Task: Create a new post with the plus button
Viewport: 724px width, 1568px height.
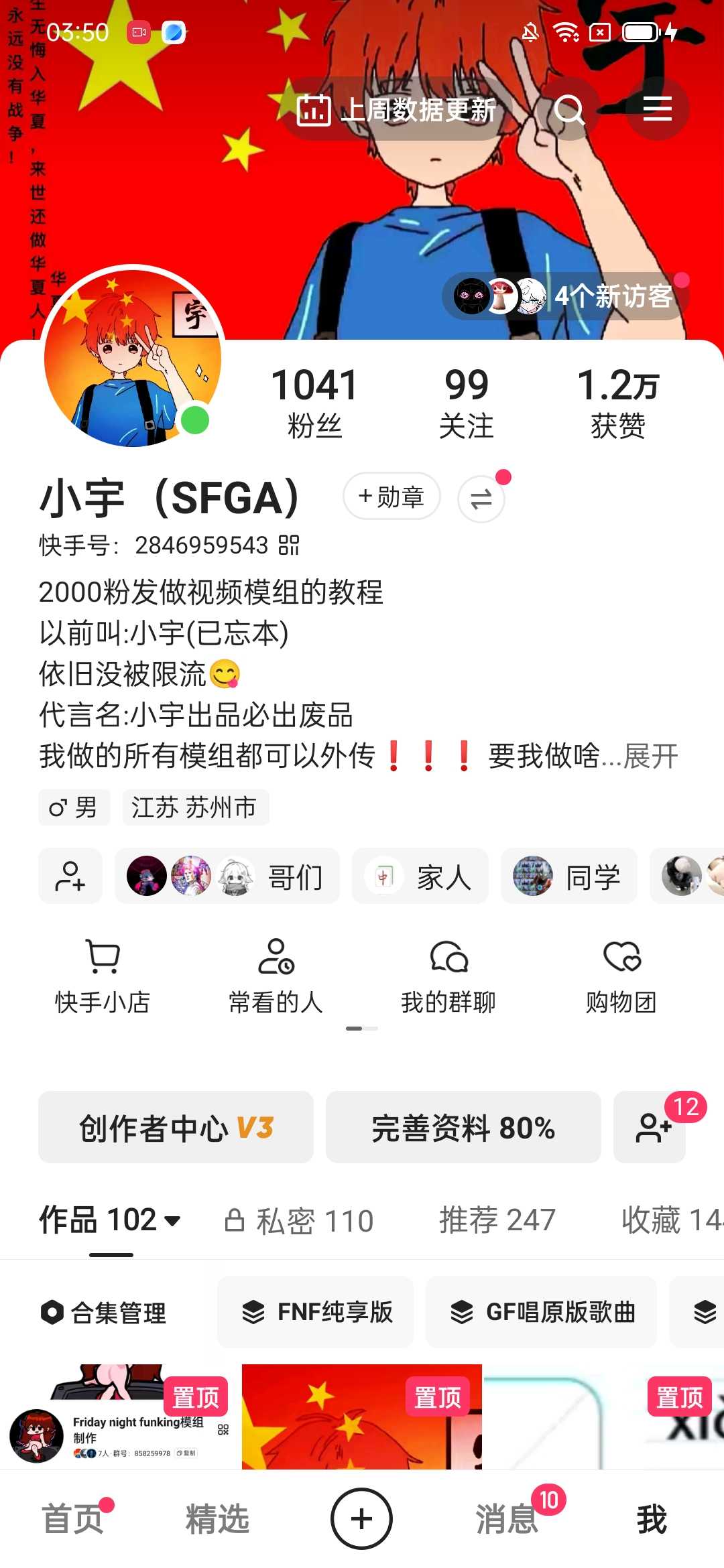Action: click(x=361, y=1519)
